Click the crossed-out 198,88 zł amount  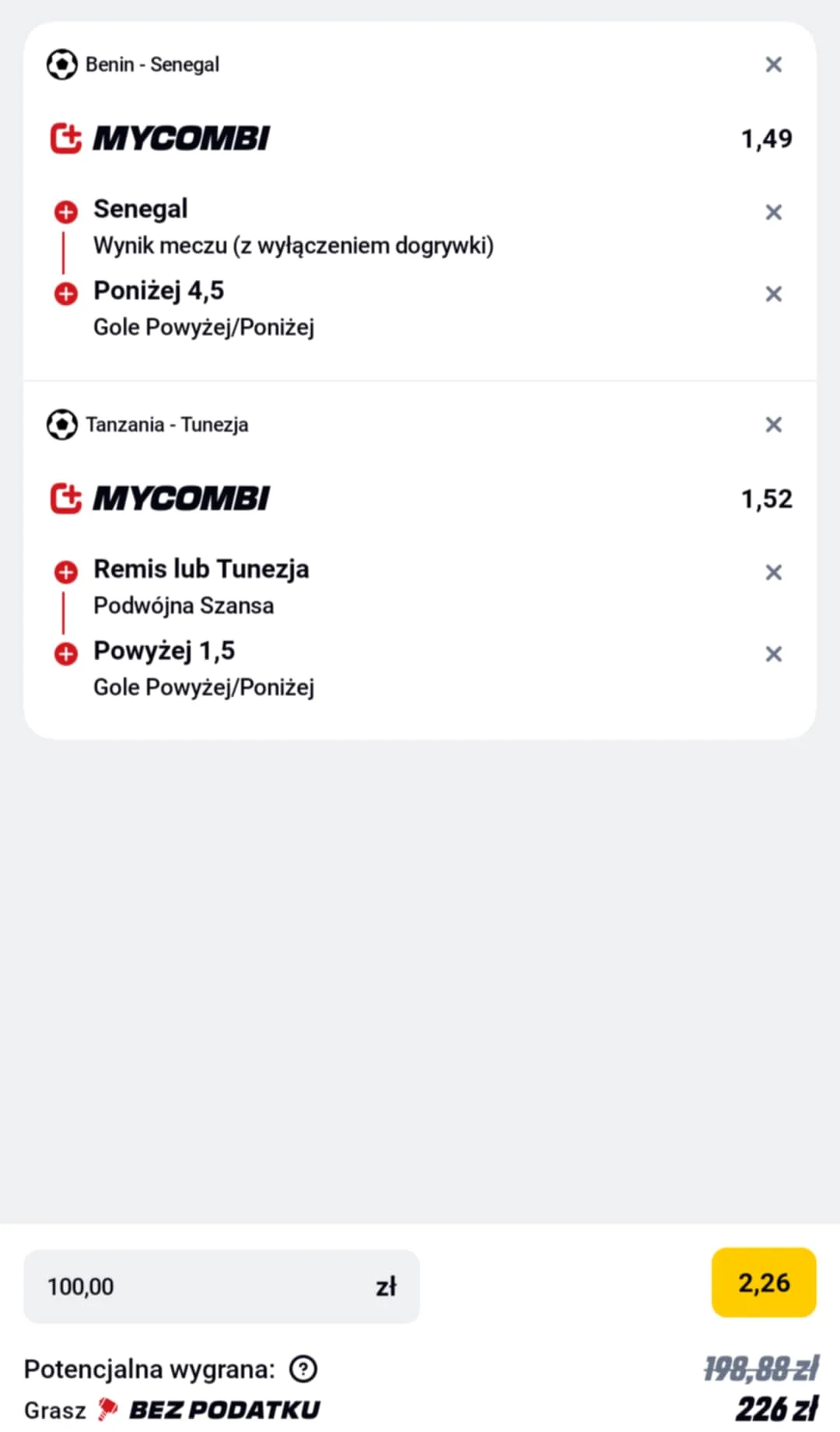click(x=762, y=1369)
